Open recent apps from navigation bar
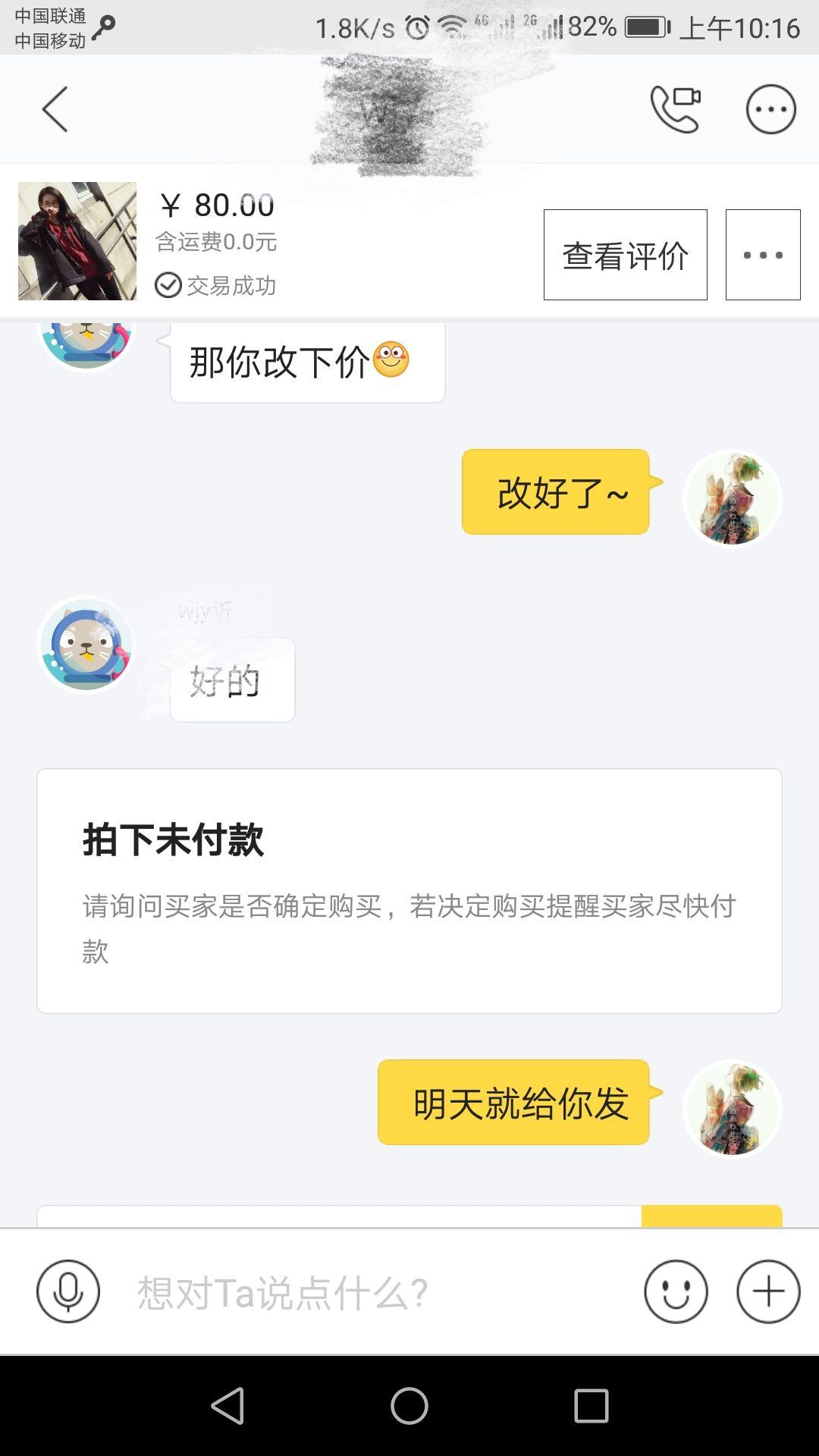 coord(591,1406)
